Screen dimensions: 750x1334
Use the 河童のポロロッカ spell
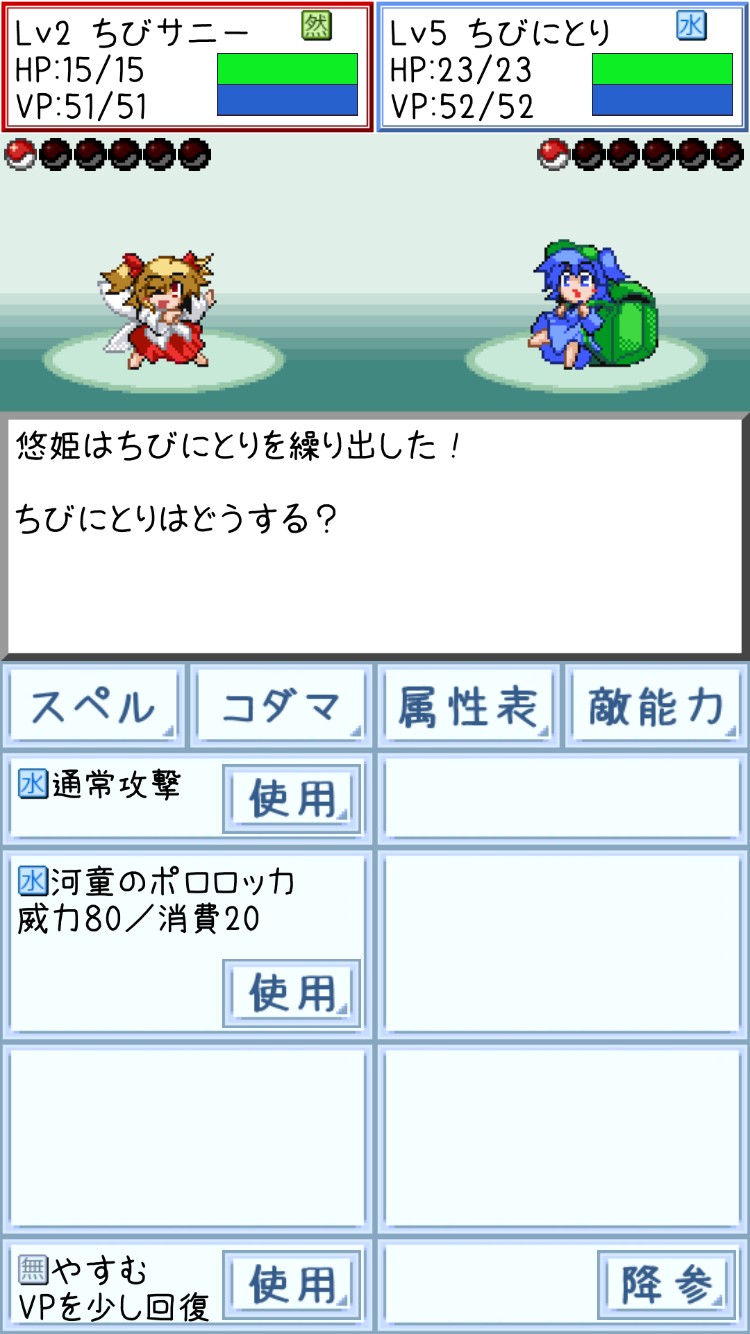[x=291, y=993]
